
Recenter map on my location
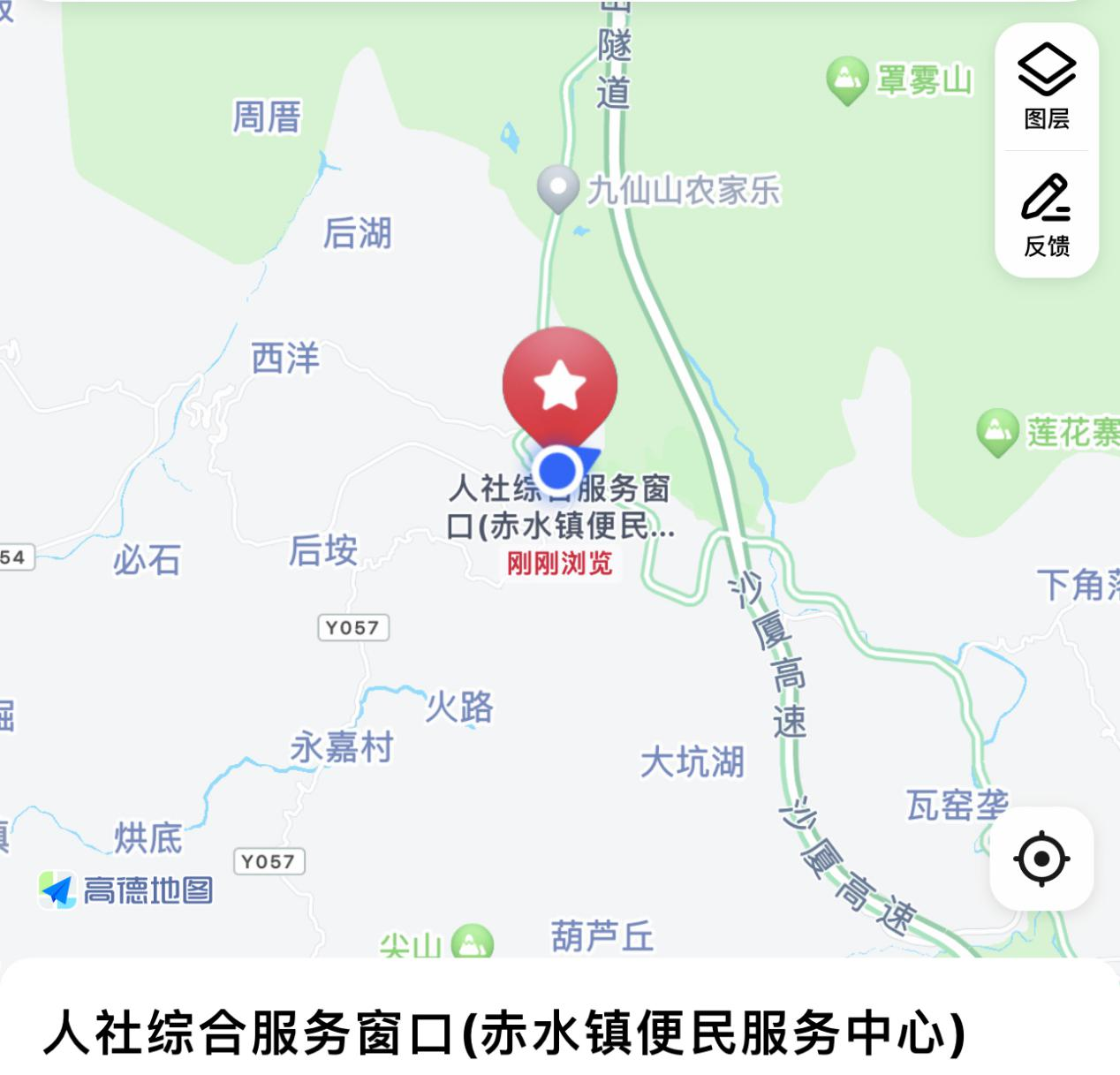point(1041,858)
